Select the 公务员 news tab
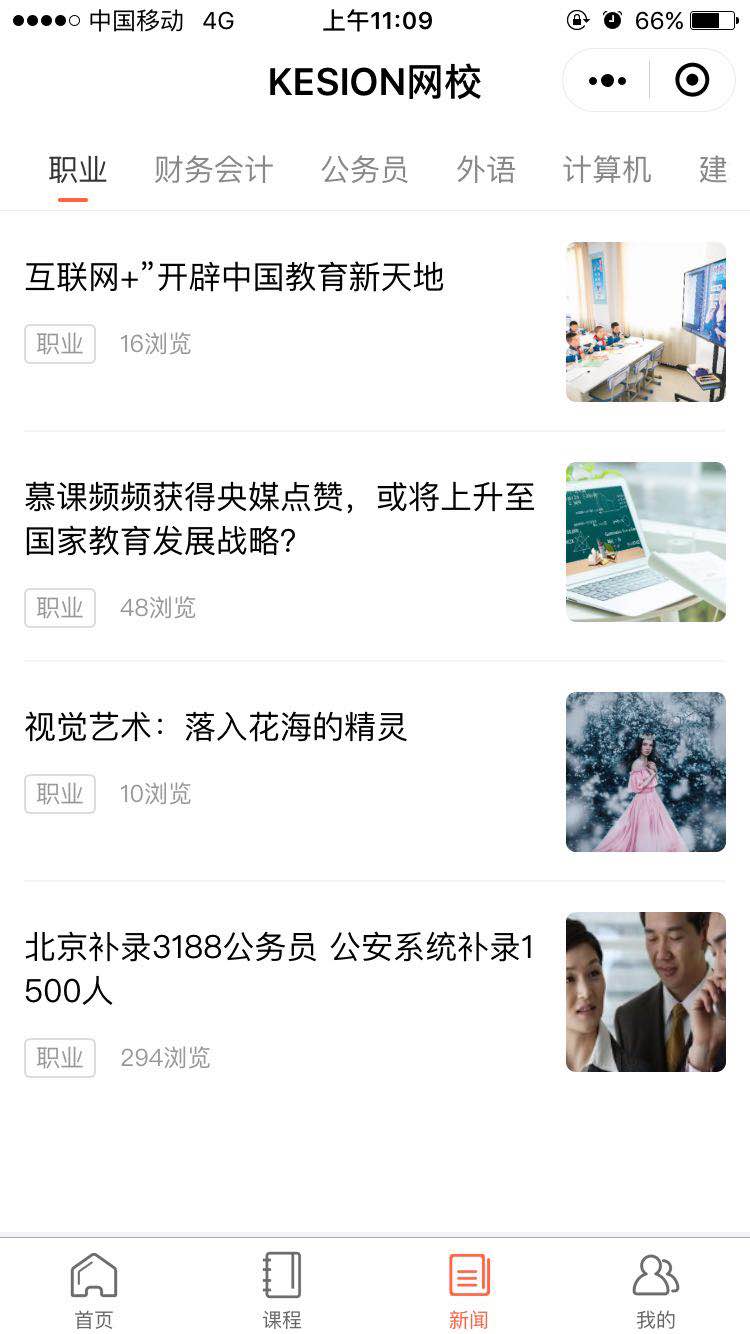 tap(364, 170)
